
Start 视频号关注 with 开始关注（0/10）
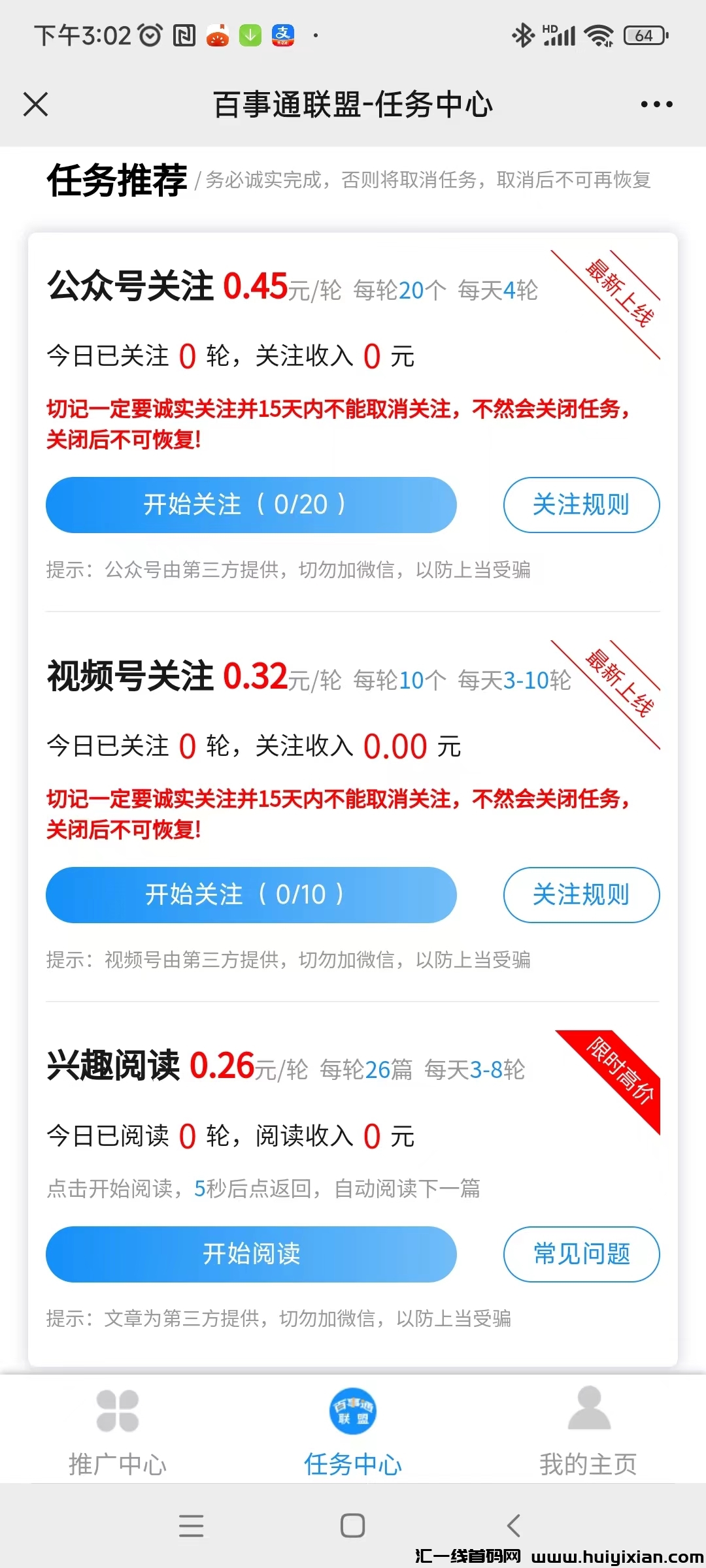pos(250,895)
